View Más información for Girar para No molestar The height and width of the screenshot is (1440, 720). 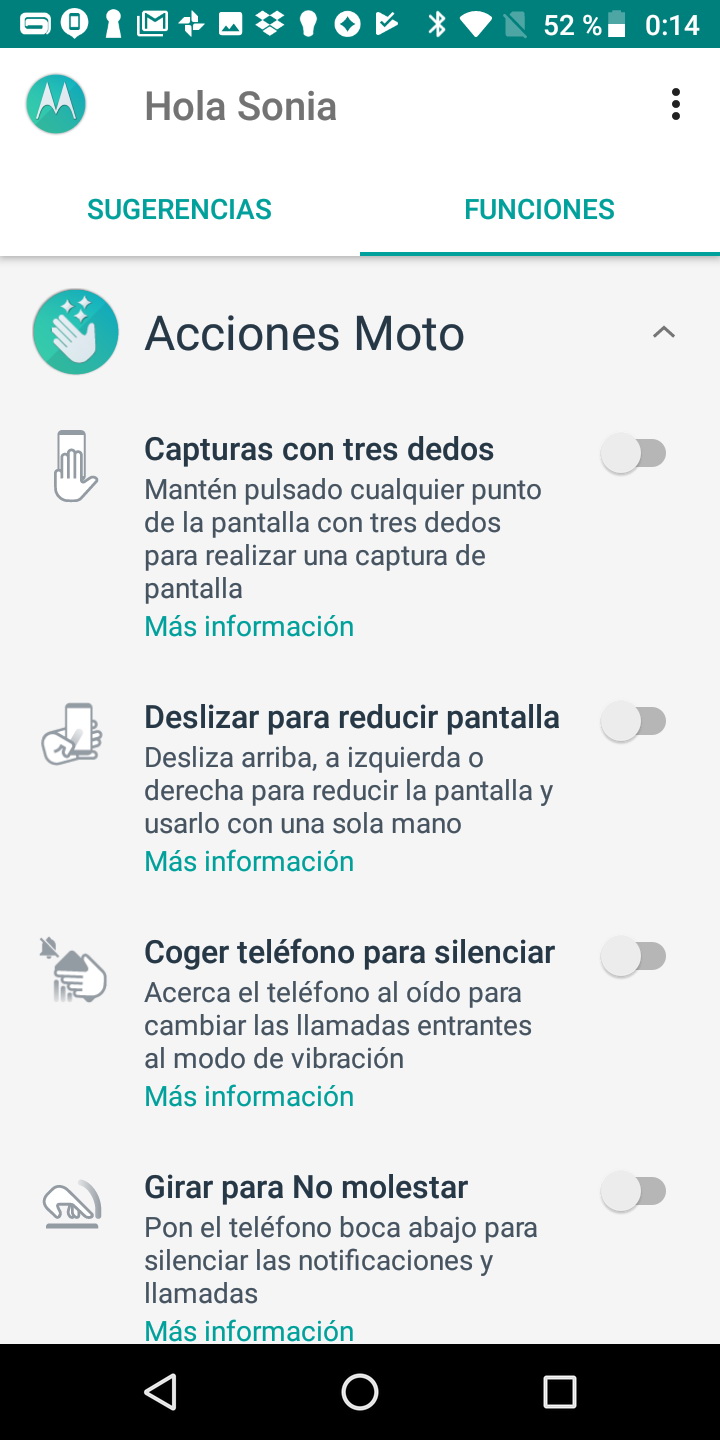click(x=249, y=1331)
